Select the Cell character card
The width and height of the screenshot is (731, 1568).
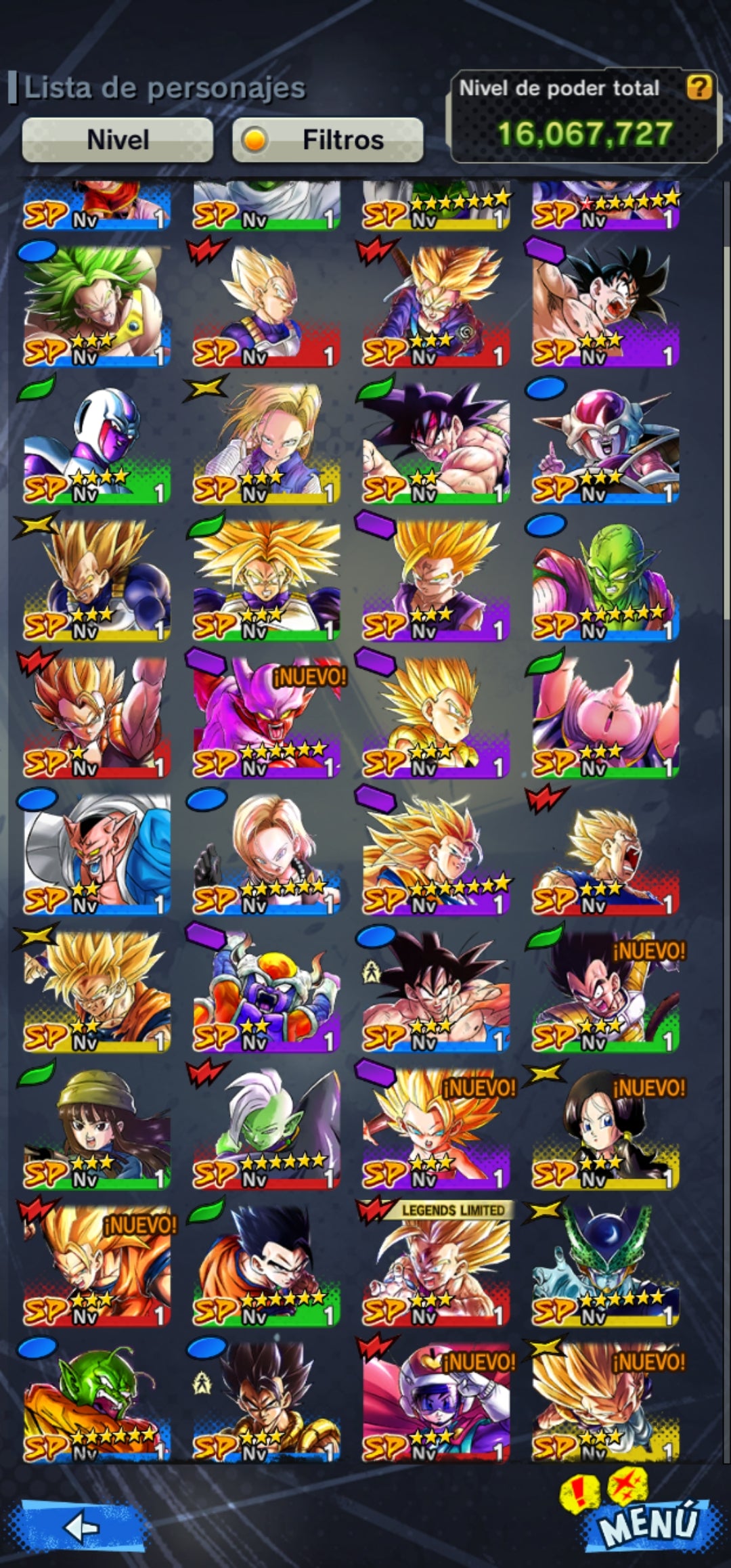pos(605,1263)
